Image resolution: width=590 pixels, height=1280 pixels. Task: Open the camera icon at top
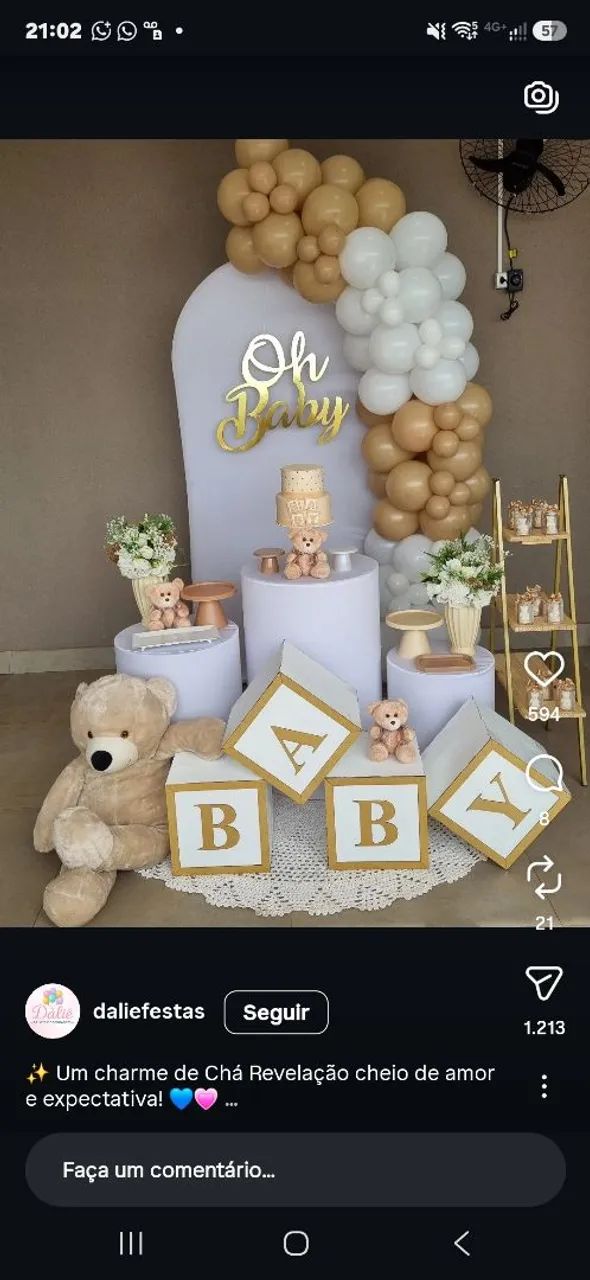[541, 96]
